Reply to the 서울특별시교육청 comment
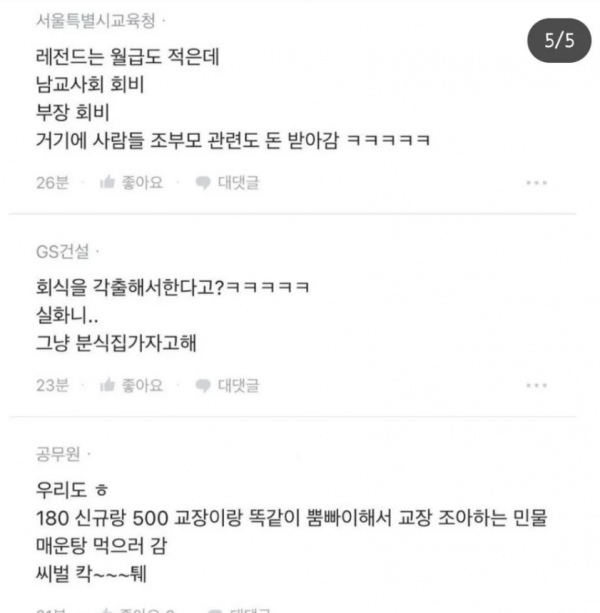The width and height of the screenshot is (600, 613). [227, 182]
